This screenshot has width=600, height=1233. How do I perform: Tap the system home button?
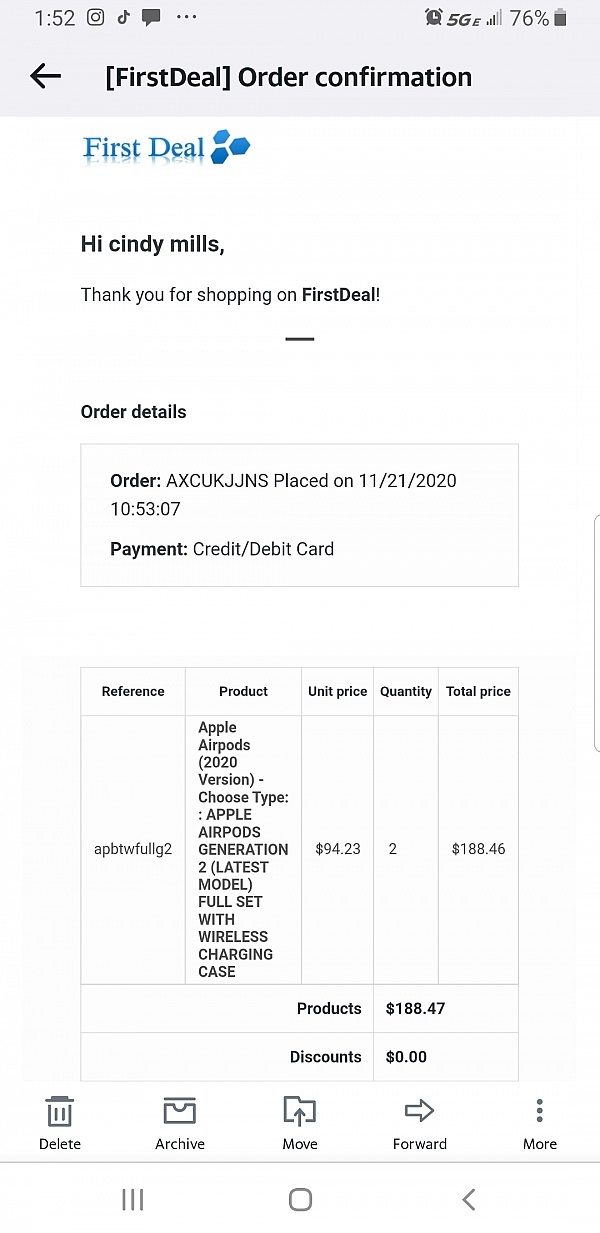[x=300, y=1200]
